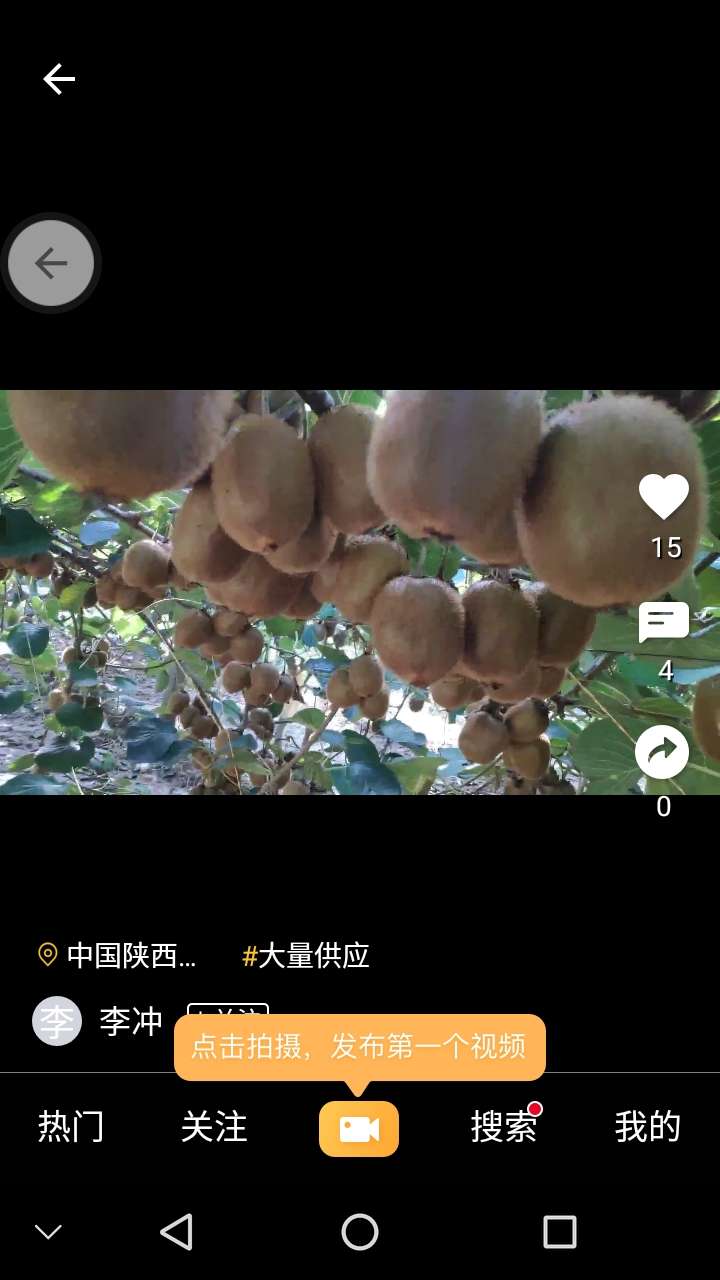Tap the floating gray back button
Screen dimensions: 720x1280
click(x=51, y=263)
